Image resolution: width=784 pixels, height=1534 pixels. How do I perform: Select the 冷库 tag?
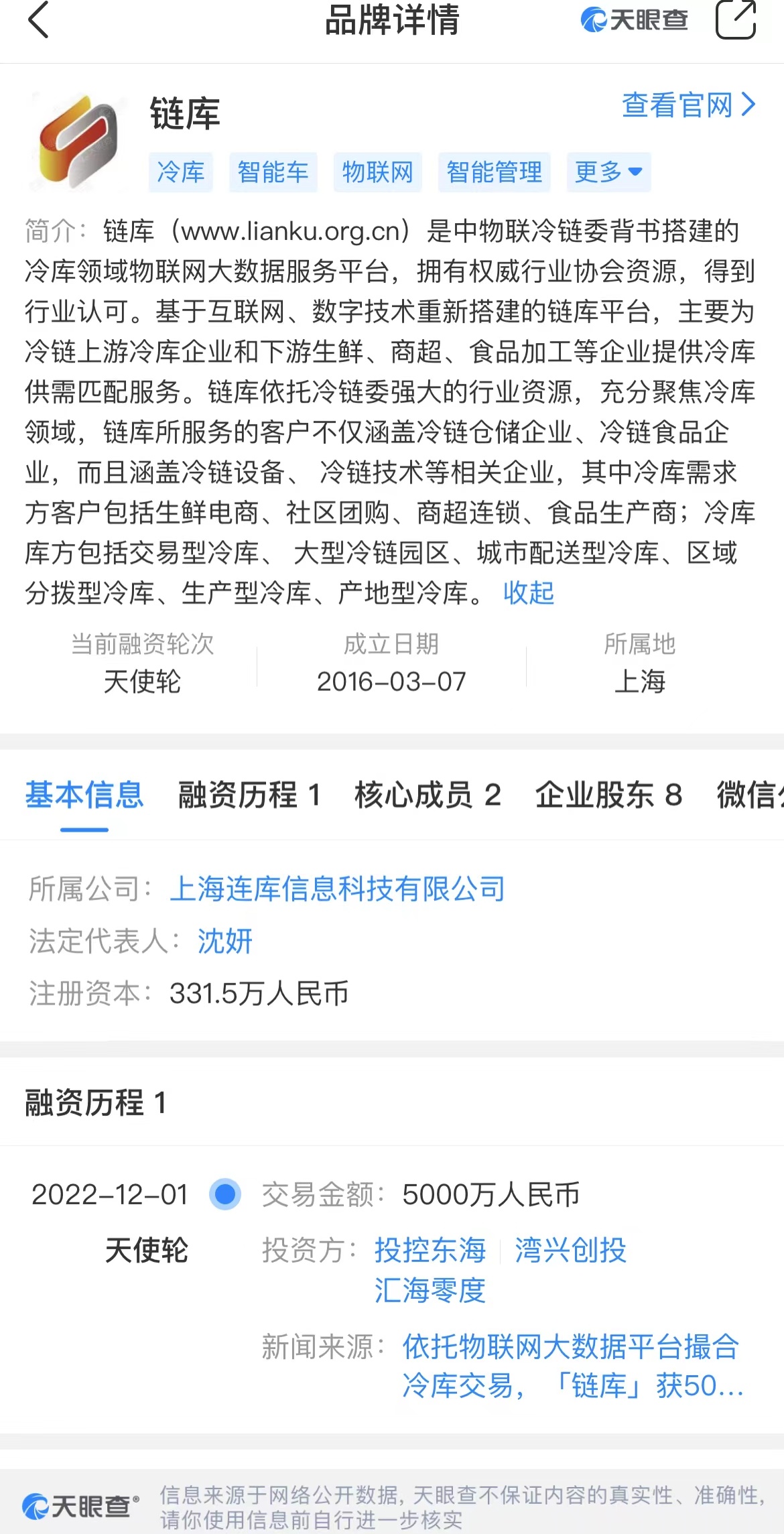(180, 172)
